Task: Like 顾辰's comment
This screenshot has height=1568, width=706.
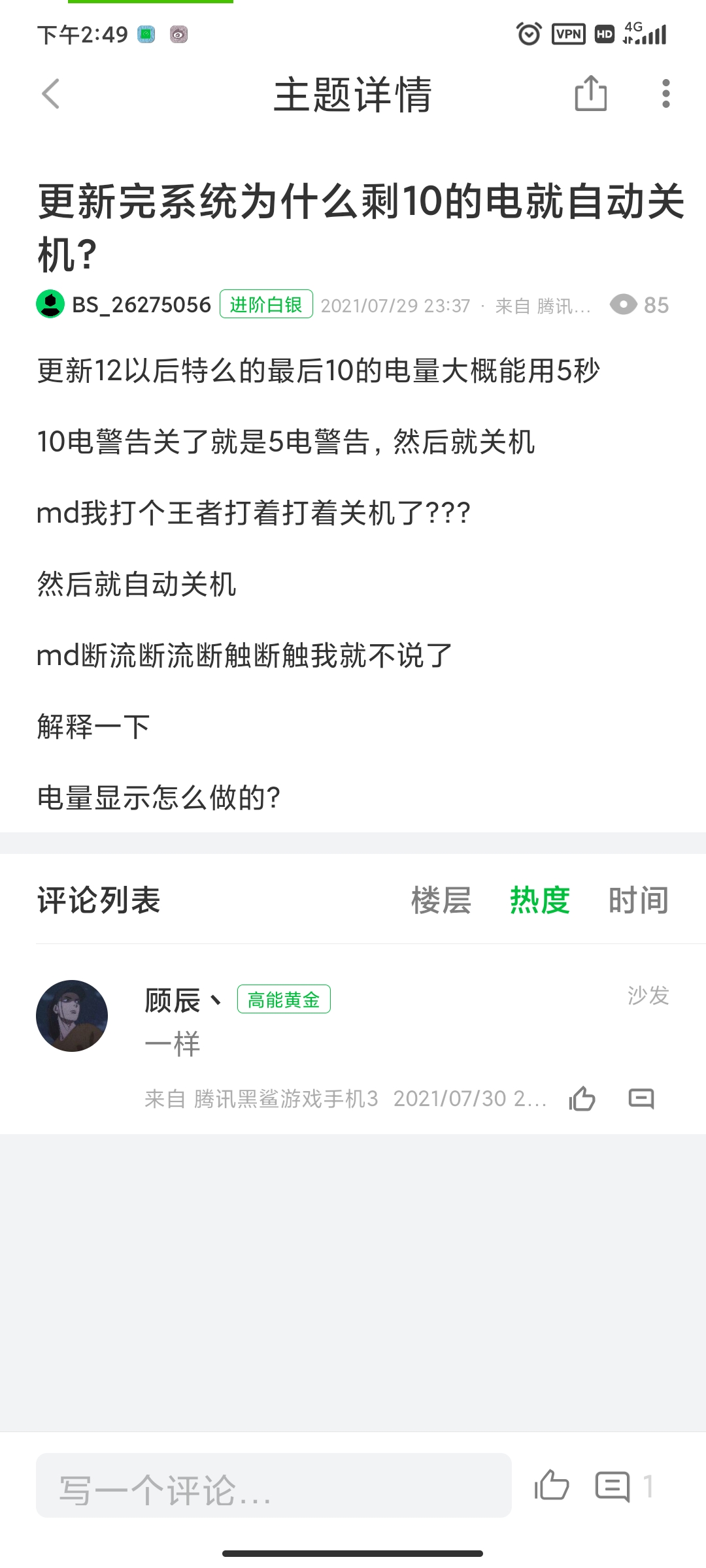Action: pyautogui.click(x=582, y=1098)
